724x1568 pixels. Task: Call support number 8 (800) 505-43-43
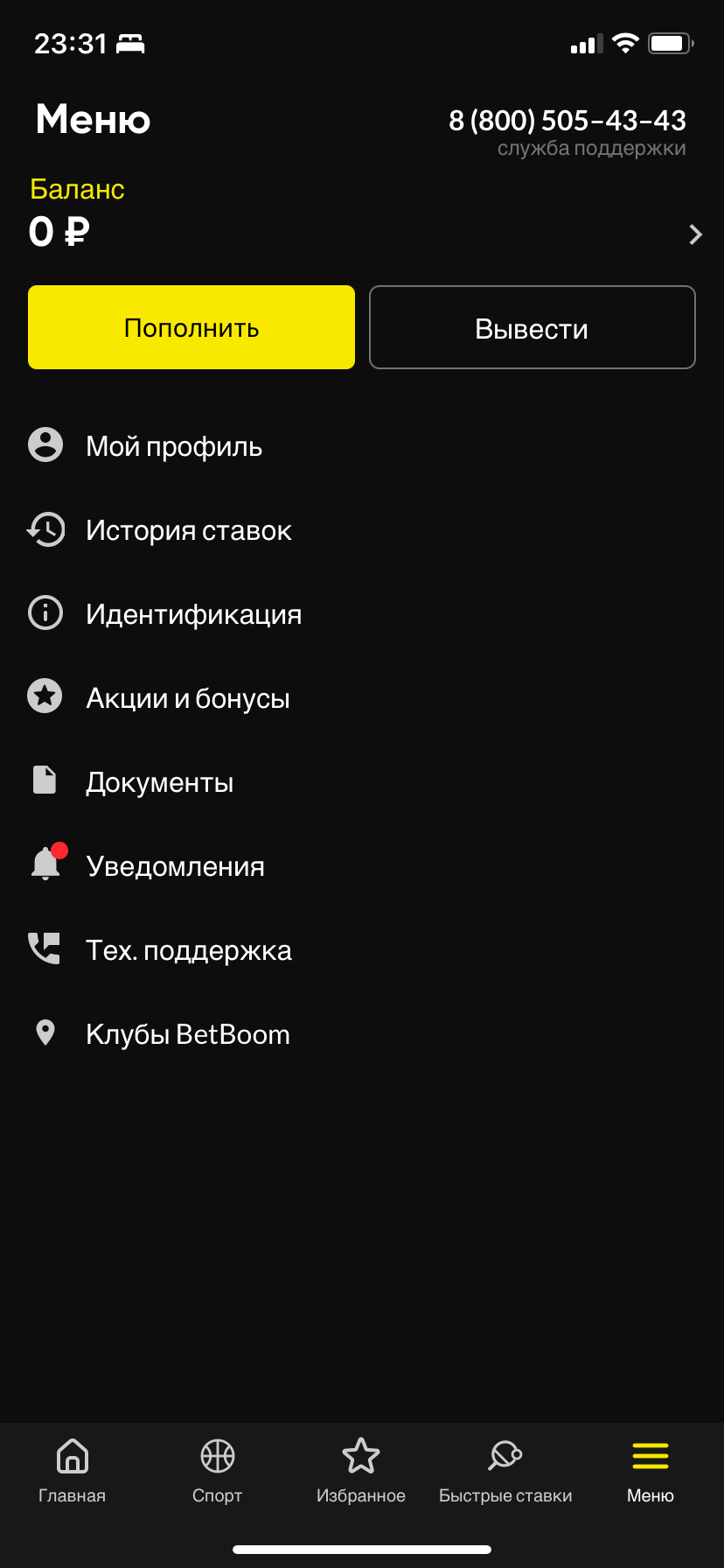pos(567,120)
